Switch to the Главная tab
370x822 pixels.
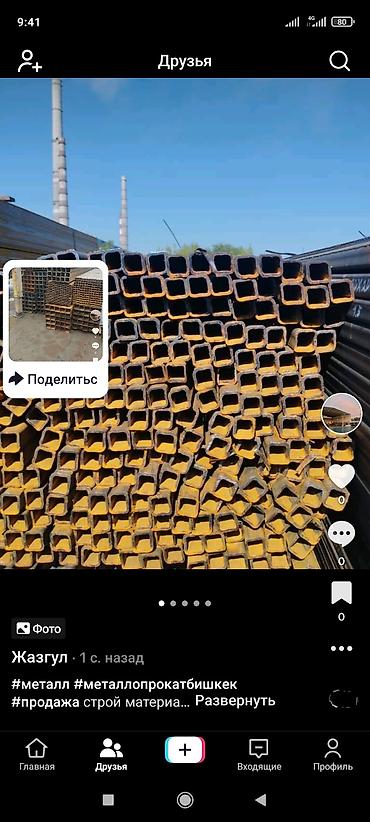37,755
